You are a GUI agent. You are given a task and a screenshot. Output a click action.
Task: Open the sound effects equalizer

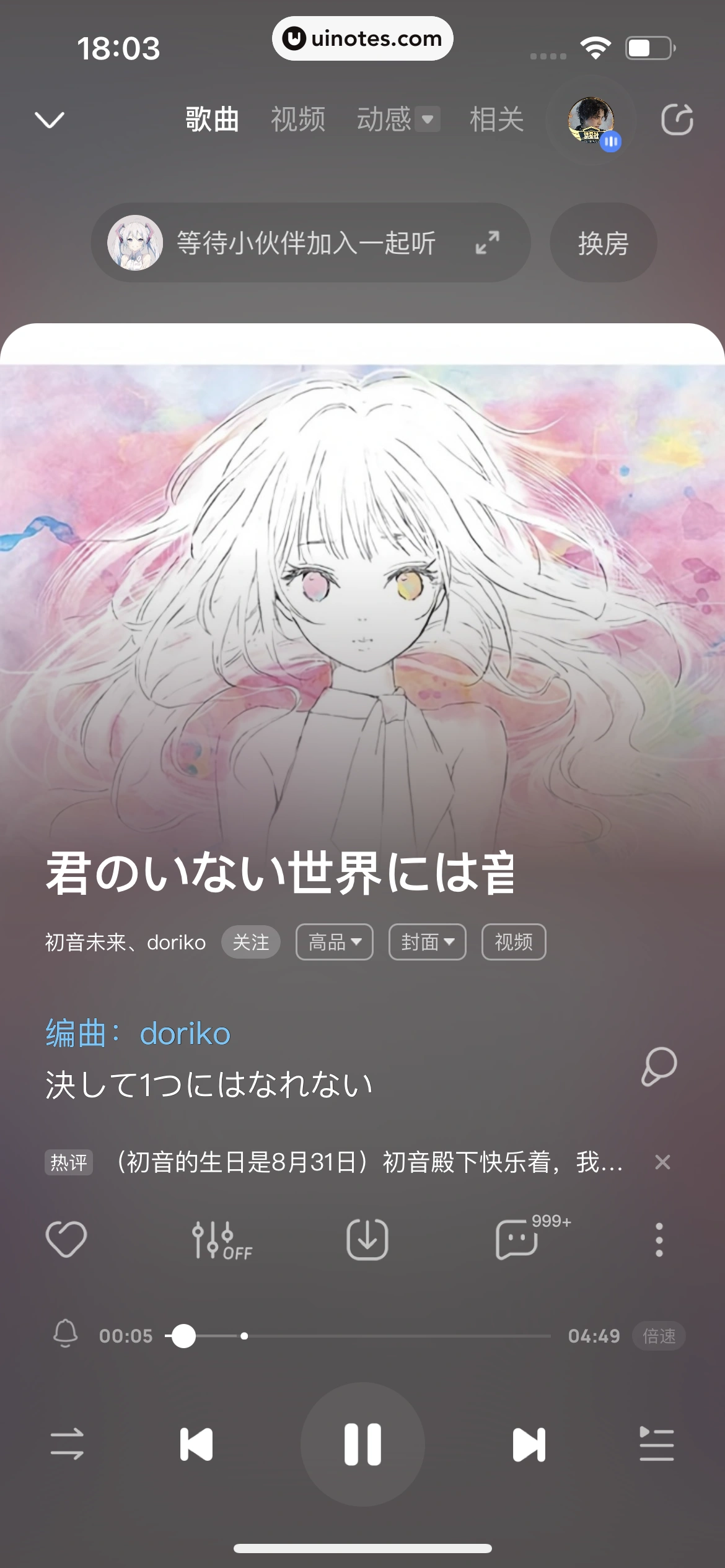(x=220, y=1240)
